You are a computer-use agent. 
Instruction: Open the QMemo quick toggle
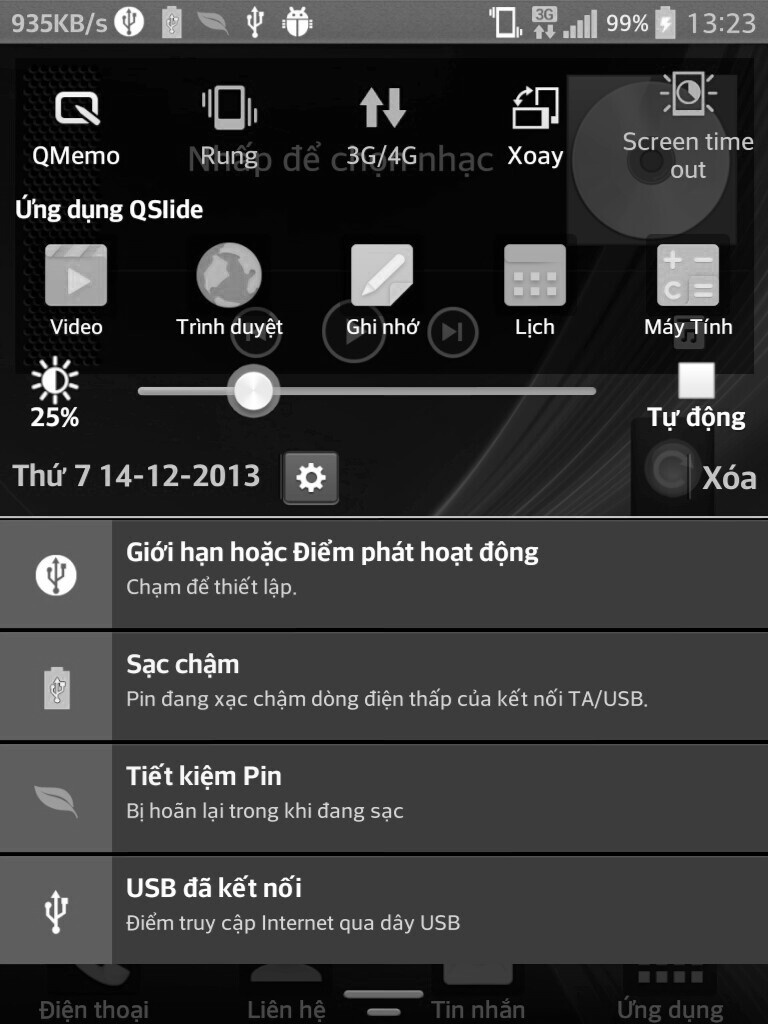76,125
